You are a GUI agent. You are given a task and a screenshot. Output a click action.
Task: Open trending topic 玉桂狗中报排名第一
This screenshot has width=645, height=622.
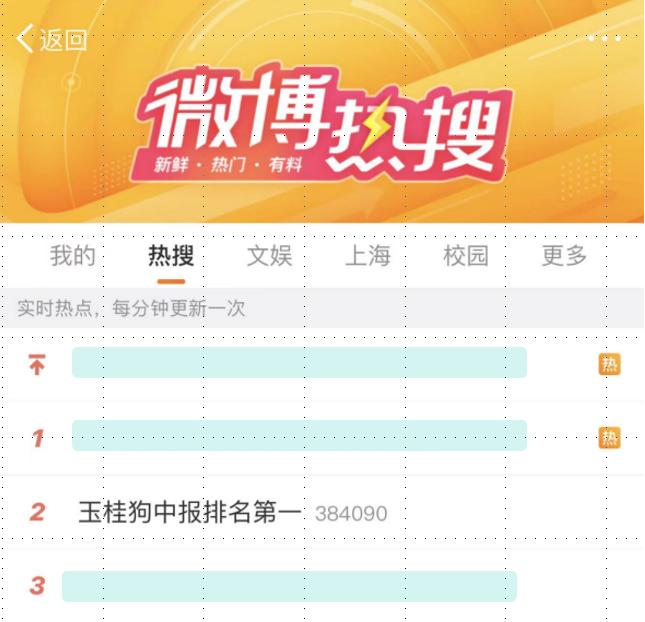tap(189, 513)
